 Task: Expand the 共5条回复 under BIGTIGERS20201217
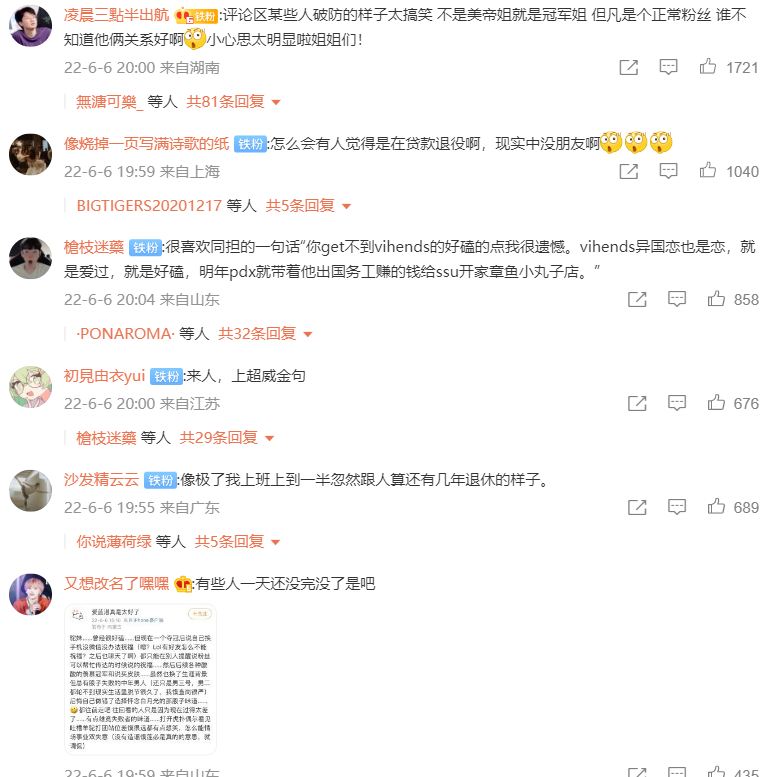tap(309, 205)
